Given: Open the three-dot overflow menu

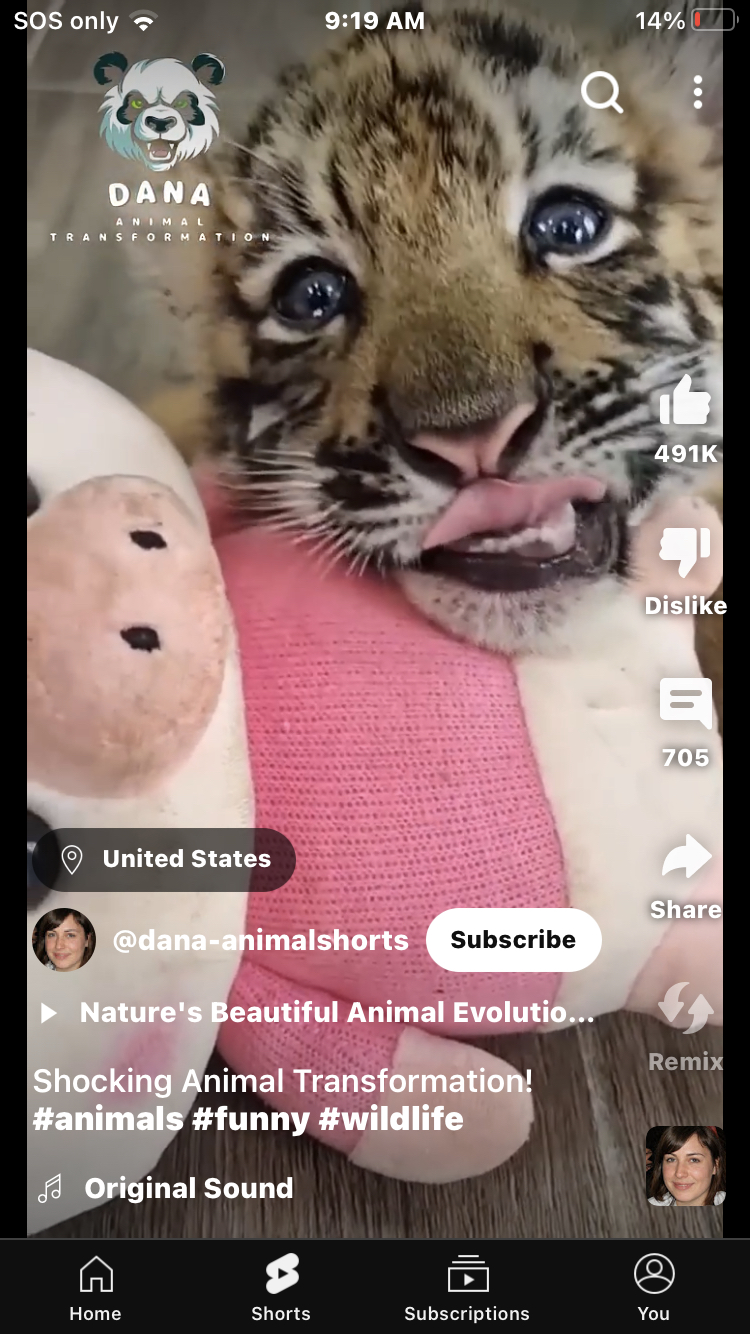Looking at the screenshot, I should pos(698,93).
